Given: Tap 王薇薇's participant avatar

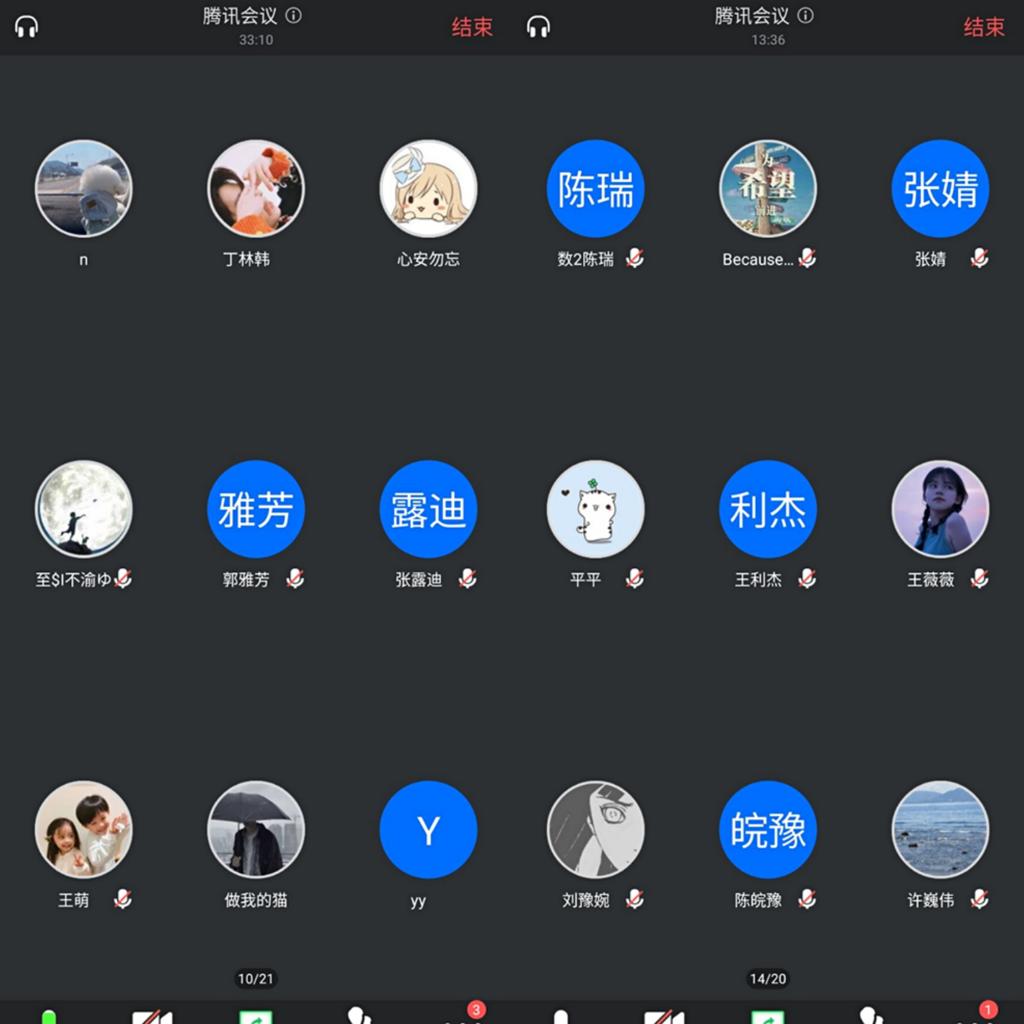Looking at the screenshot, I should pos(940,509).
